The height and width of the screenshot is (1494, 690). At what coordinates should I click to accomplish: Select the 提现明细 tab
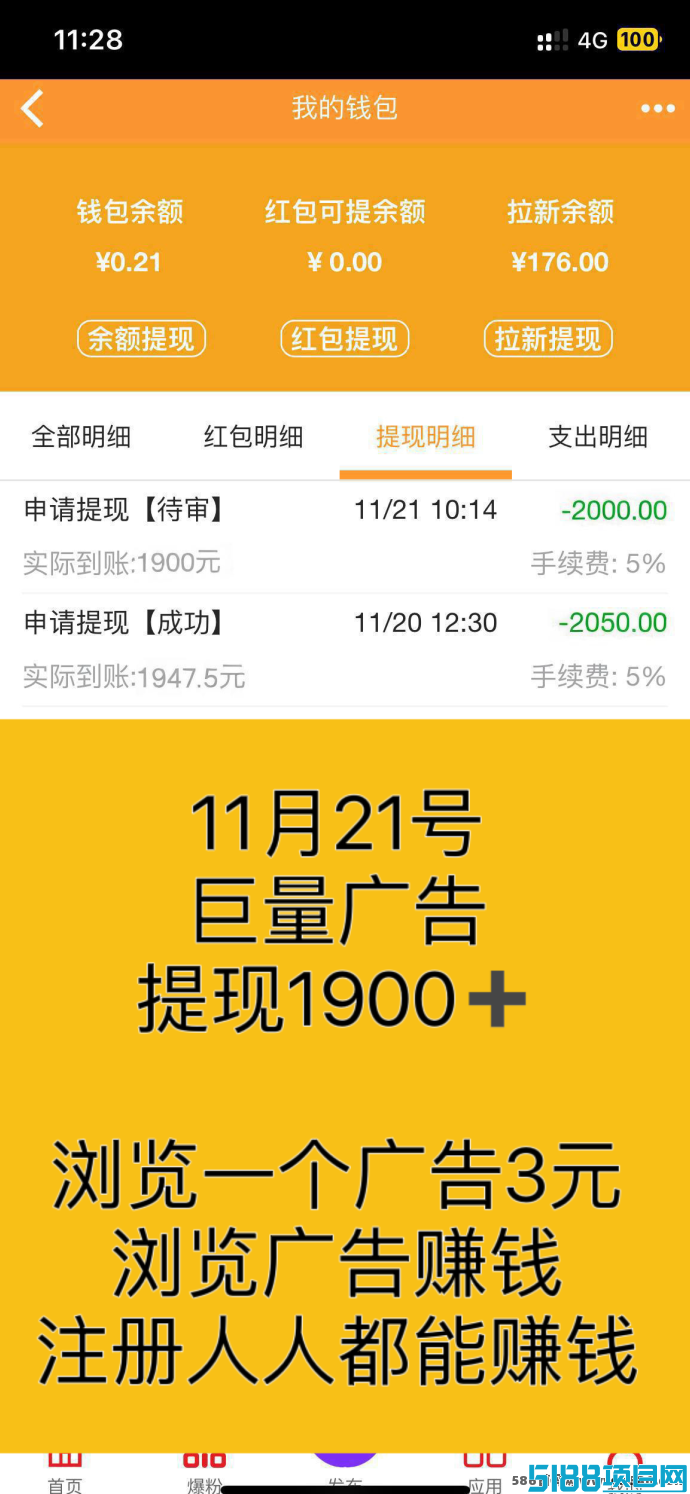coord(425,437)
